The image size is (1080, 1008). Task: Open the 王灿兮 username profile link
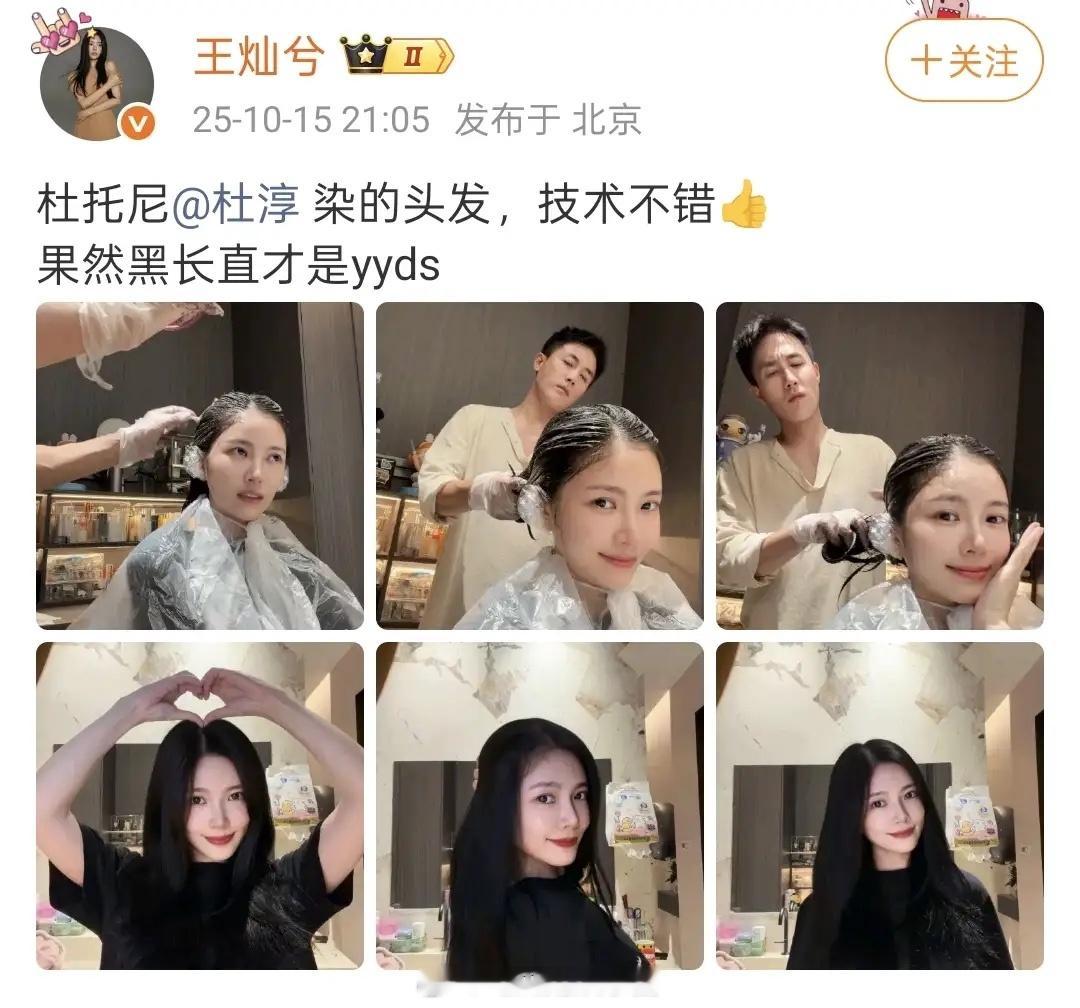pyautogui.click(x=258, y=56)
